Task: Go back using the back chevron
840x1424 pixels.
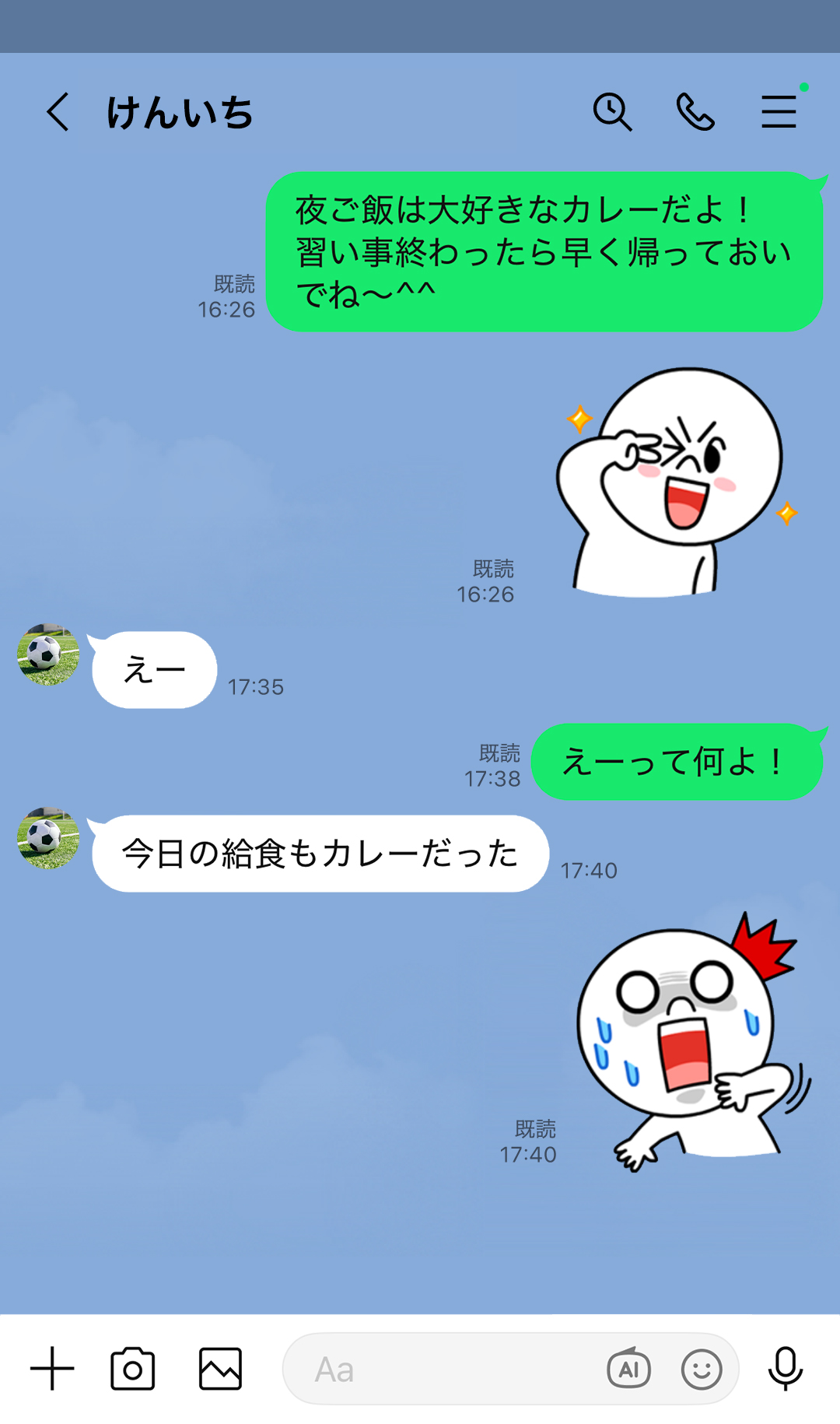Action: 58,113
